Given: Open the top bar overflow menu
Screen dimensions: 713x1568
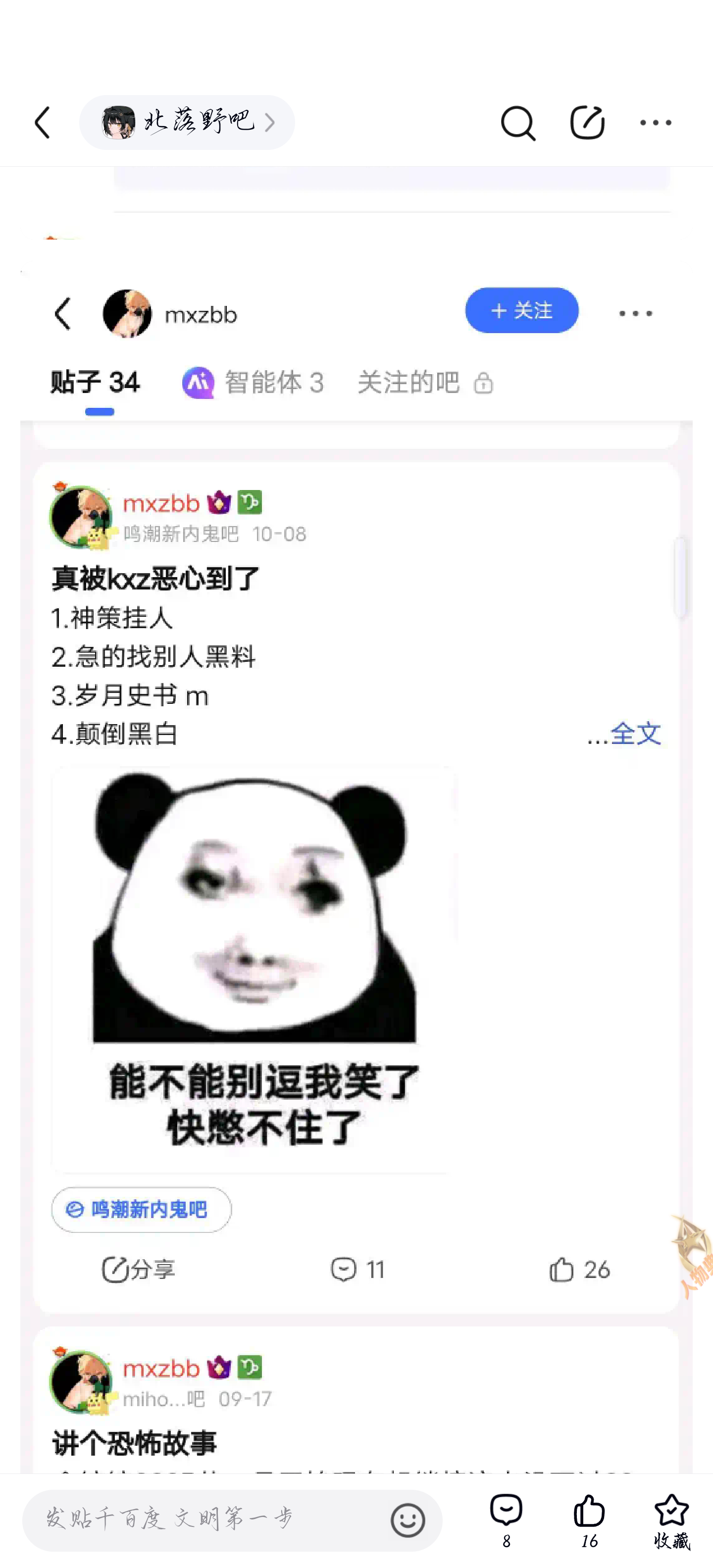Looking at the screenshot, I should pos(656,123).
